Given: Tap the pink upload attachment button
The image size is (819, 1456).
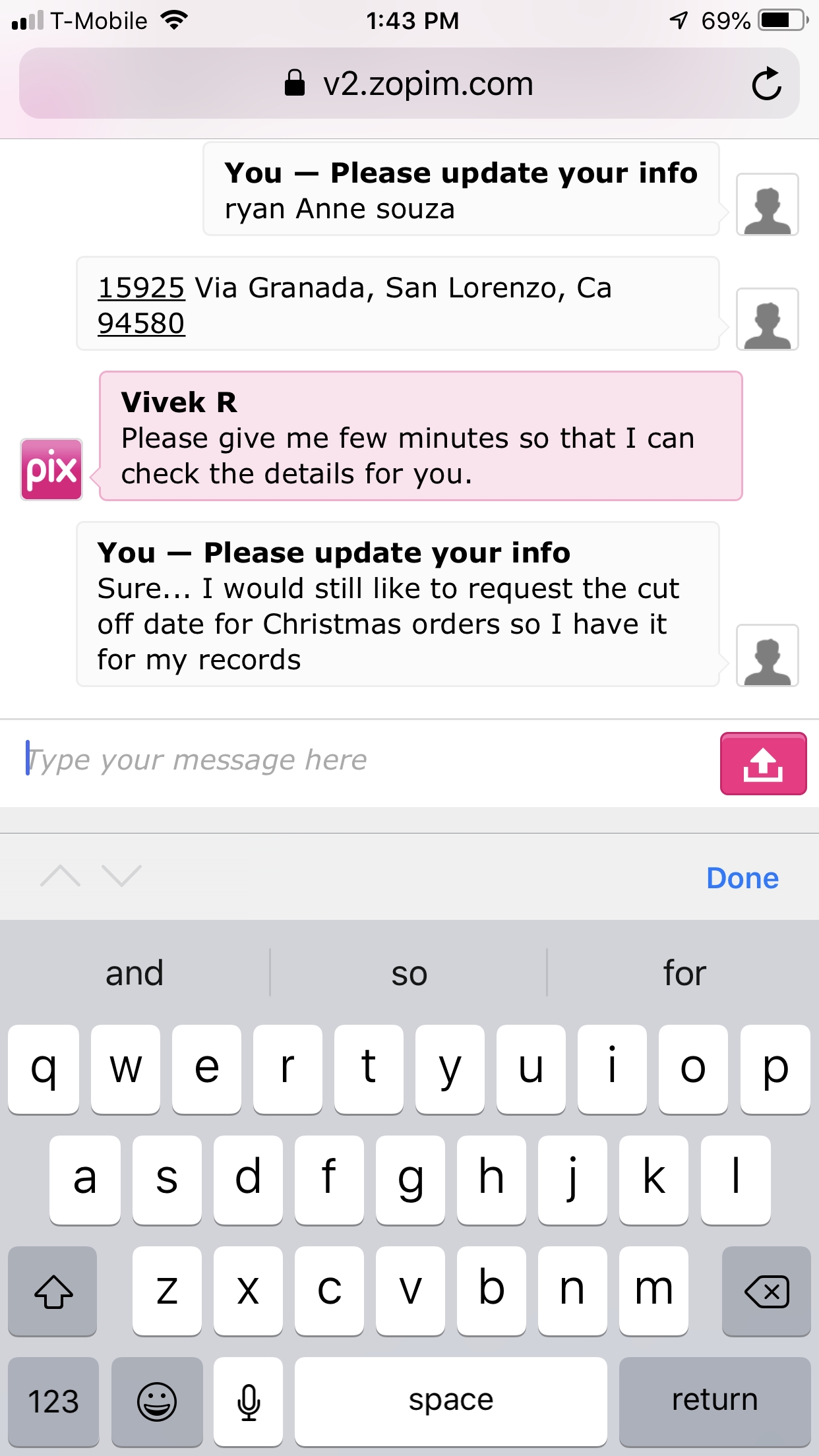Looking at the screenshot, I should pos(763,763).
